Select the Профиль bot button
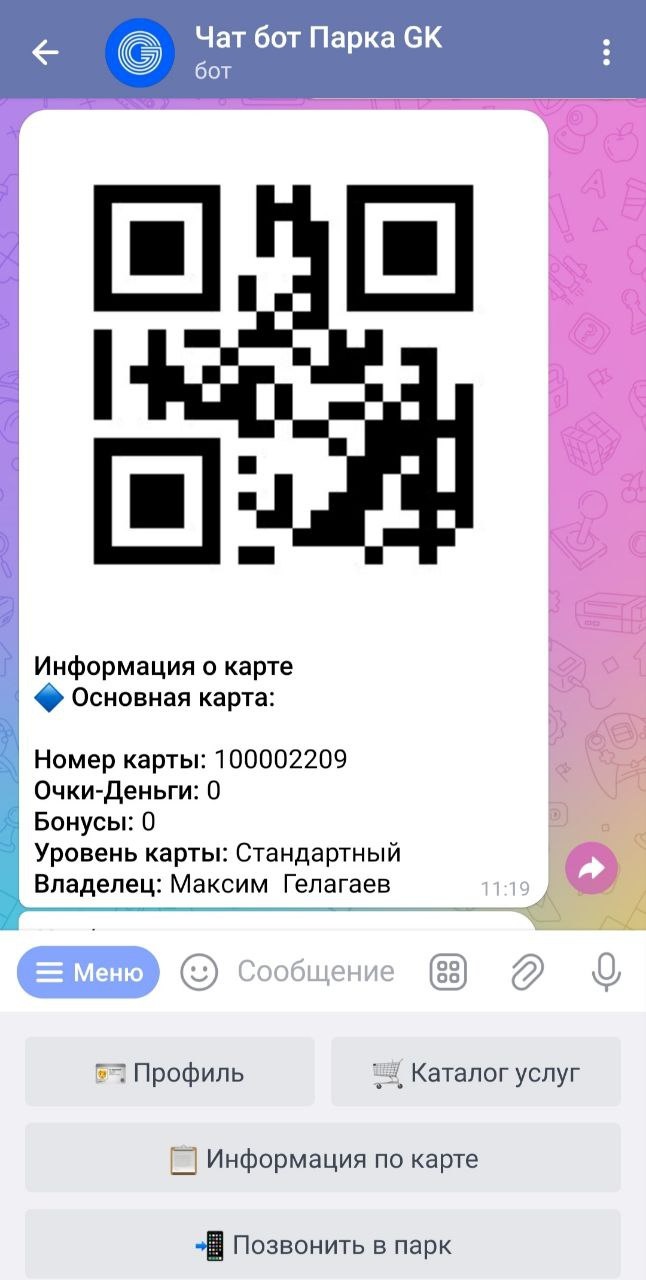The image size is (646, 1280). click(170, 1072)
